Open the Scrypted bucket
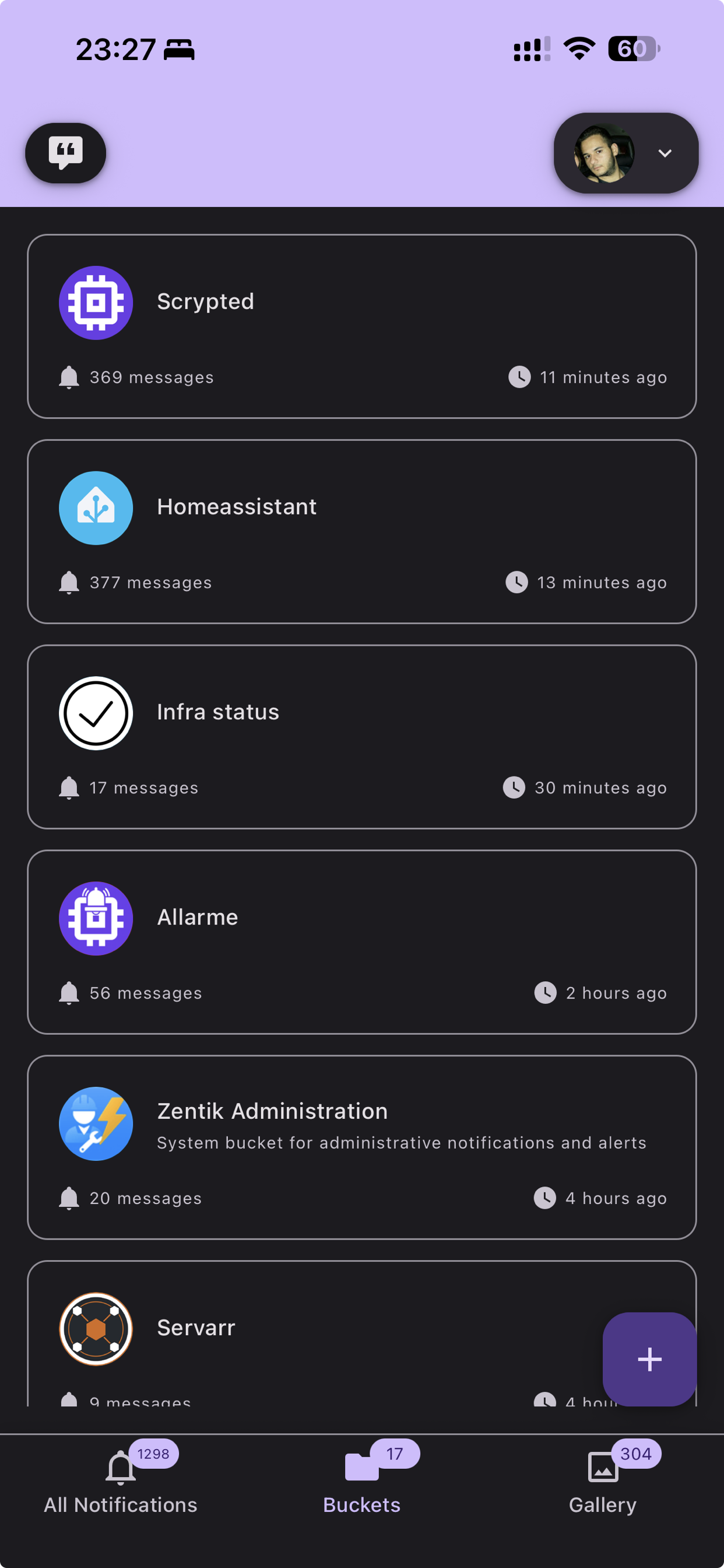The width and height of the screenshot is (724, 1568). click(x=361, y=326)
